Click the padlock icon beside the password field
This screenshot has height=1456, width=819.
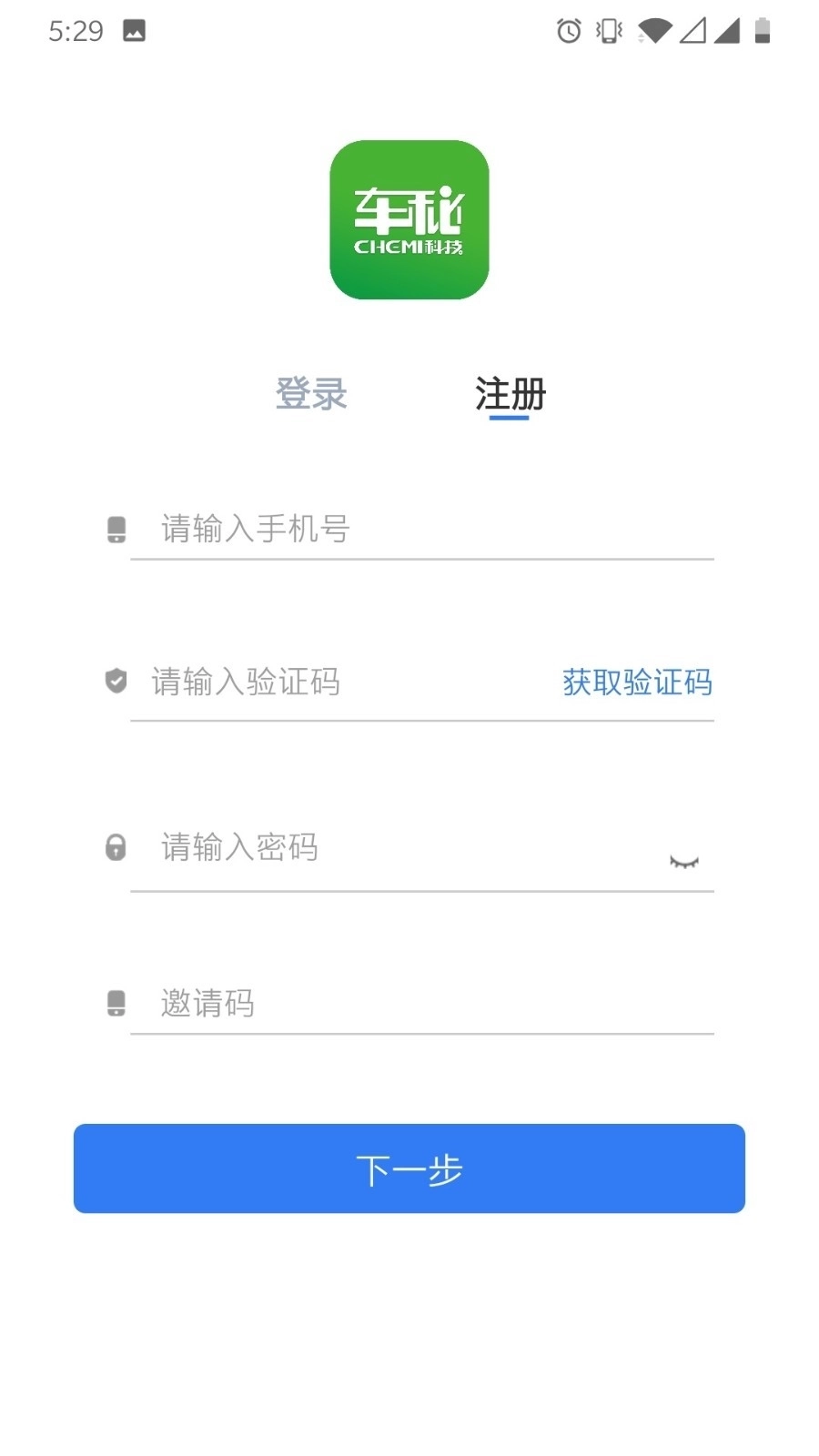116,847
